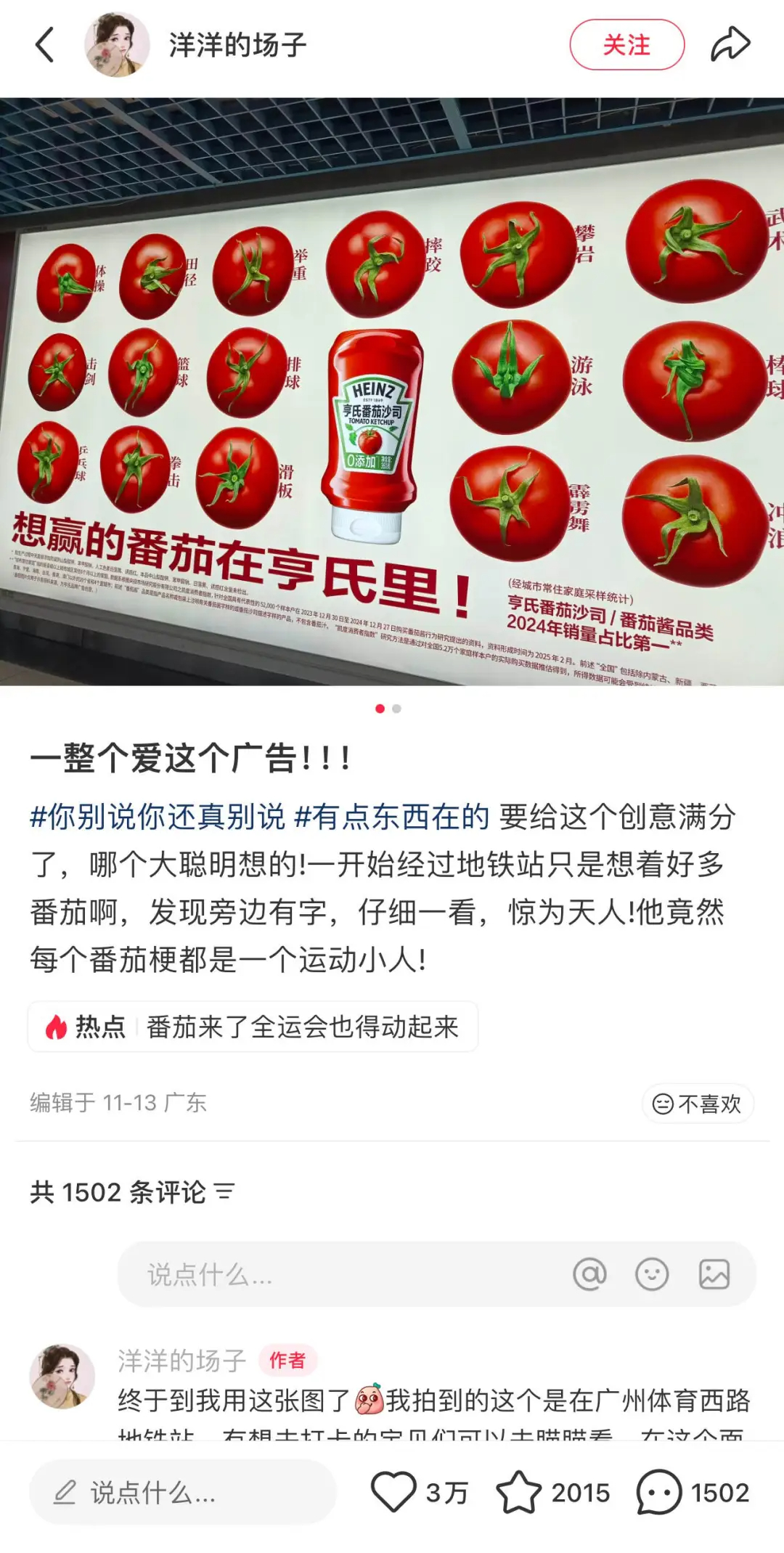
Task: Follow the author with 关注 button
Action: coord(626,45)
